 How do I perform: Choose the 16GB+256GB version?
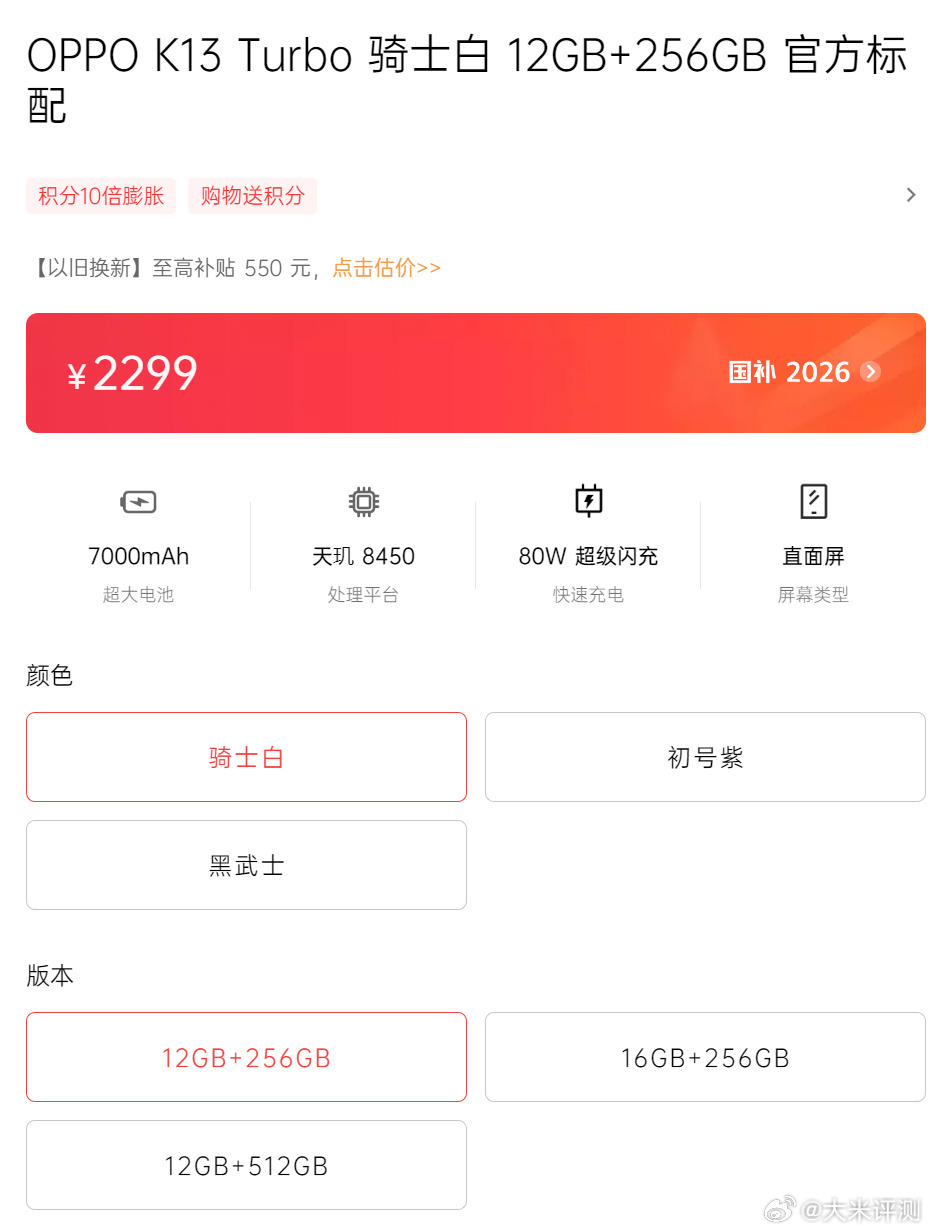coord(705,1057)
